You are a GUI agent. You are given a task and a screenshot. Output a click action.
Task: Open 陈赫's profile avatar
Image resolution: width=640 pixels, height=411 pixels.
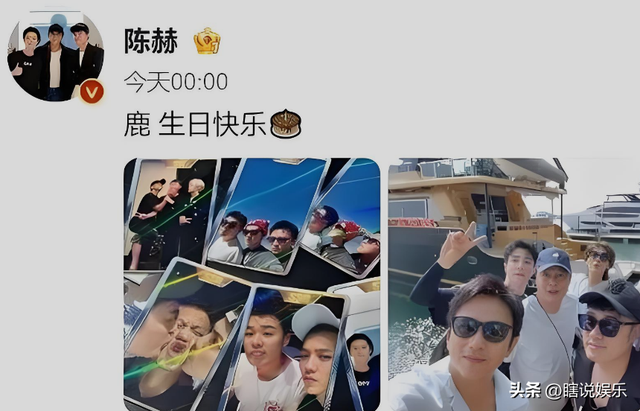(x=56, y=57)
